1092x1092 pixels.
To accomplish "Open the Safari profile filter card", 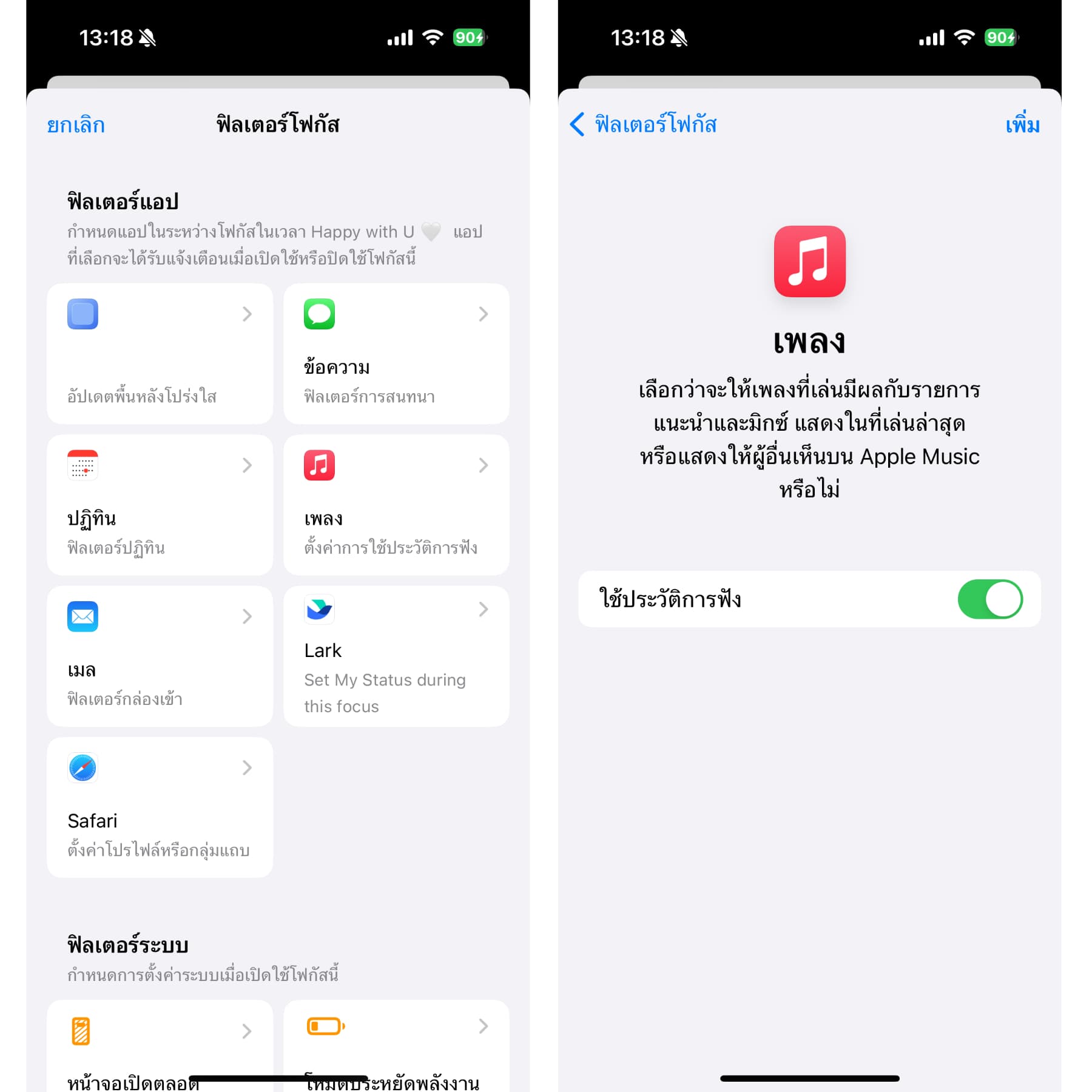I will 160,807.
